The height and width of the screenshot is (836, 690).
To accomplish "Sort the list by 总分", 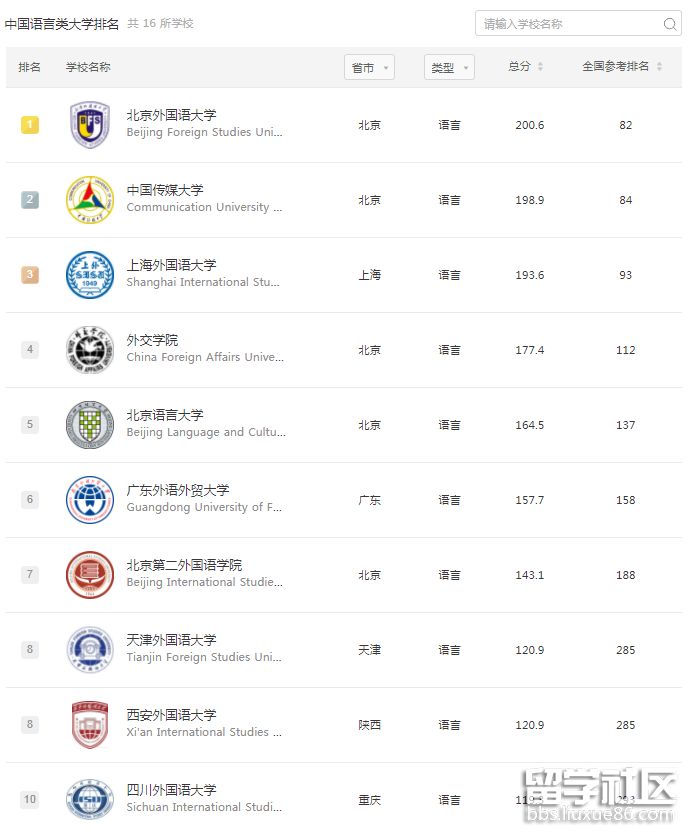I will pyautogui.click(x=525, y=67).
